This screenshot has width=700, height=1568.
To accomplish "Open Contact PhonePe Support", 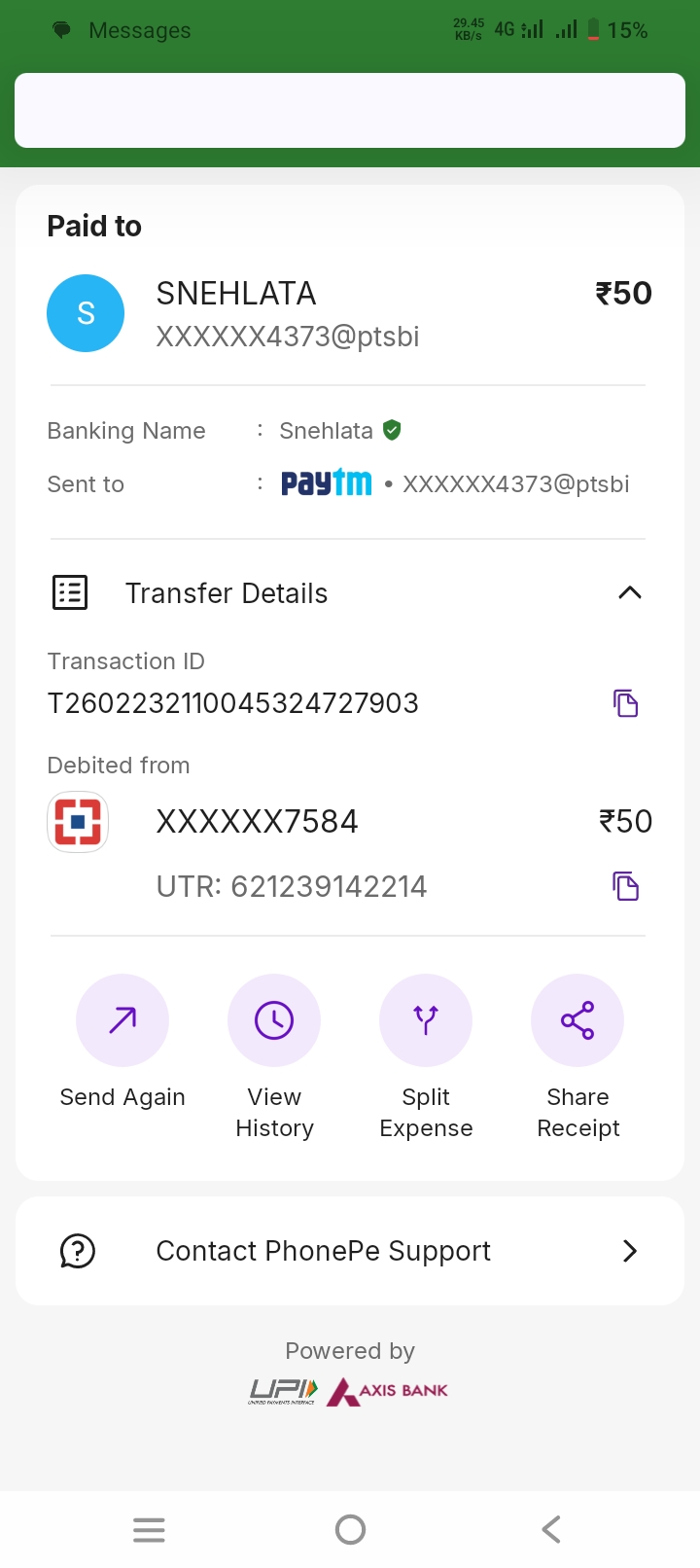I will 350,1251.
